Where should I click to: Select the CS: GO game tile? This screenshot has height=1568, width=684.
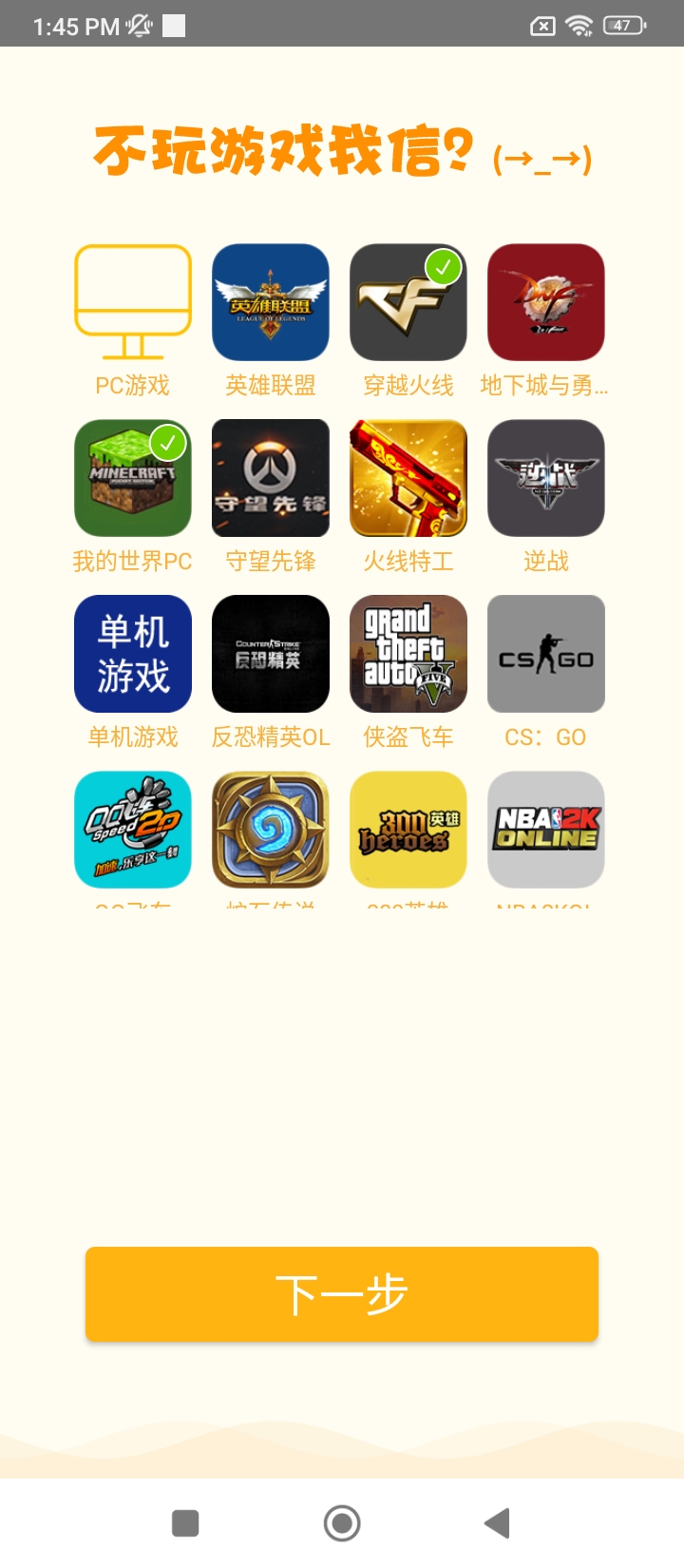(x=546, y=654)
